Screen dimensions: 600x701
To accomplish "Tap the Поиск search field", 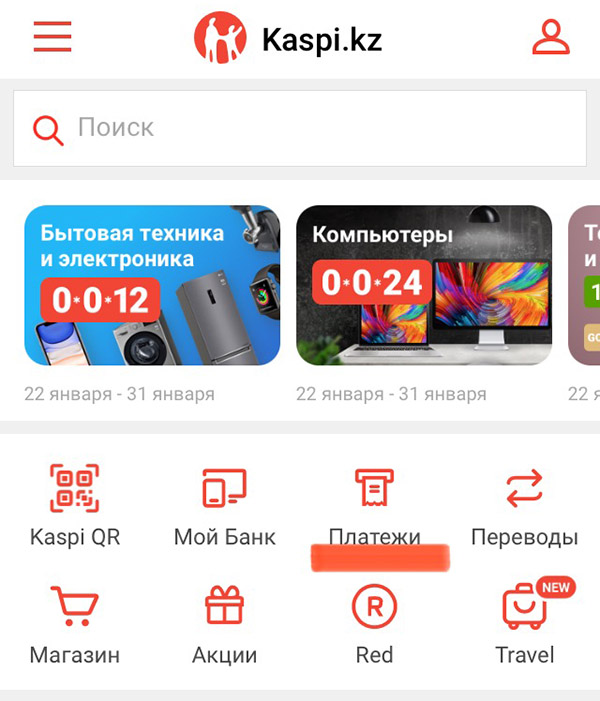I will point(300,128).
